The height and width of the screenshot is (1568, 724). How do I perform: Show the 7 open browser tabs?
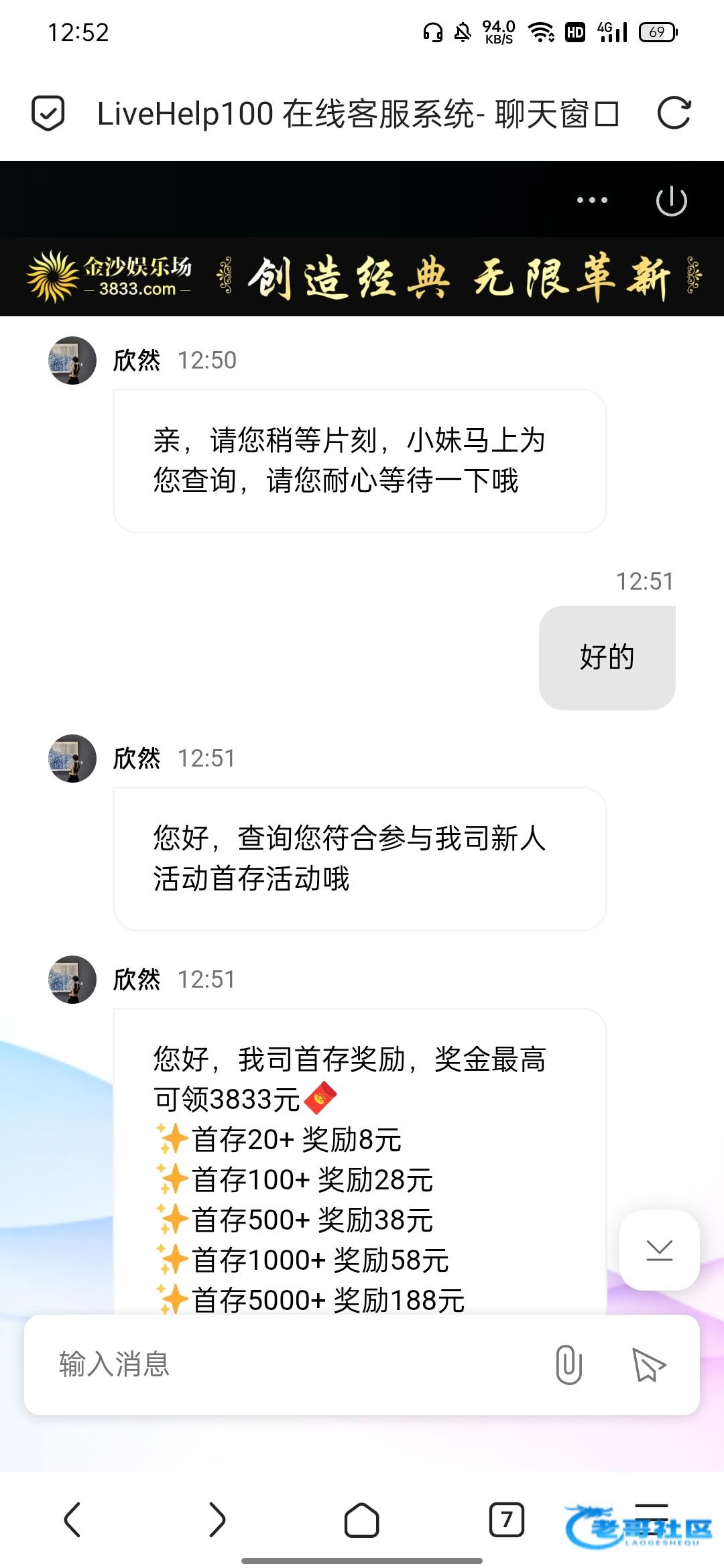coord(506,1519)
